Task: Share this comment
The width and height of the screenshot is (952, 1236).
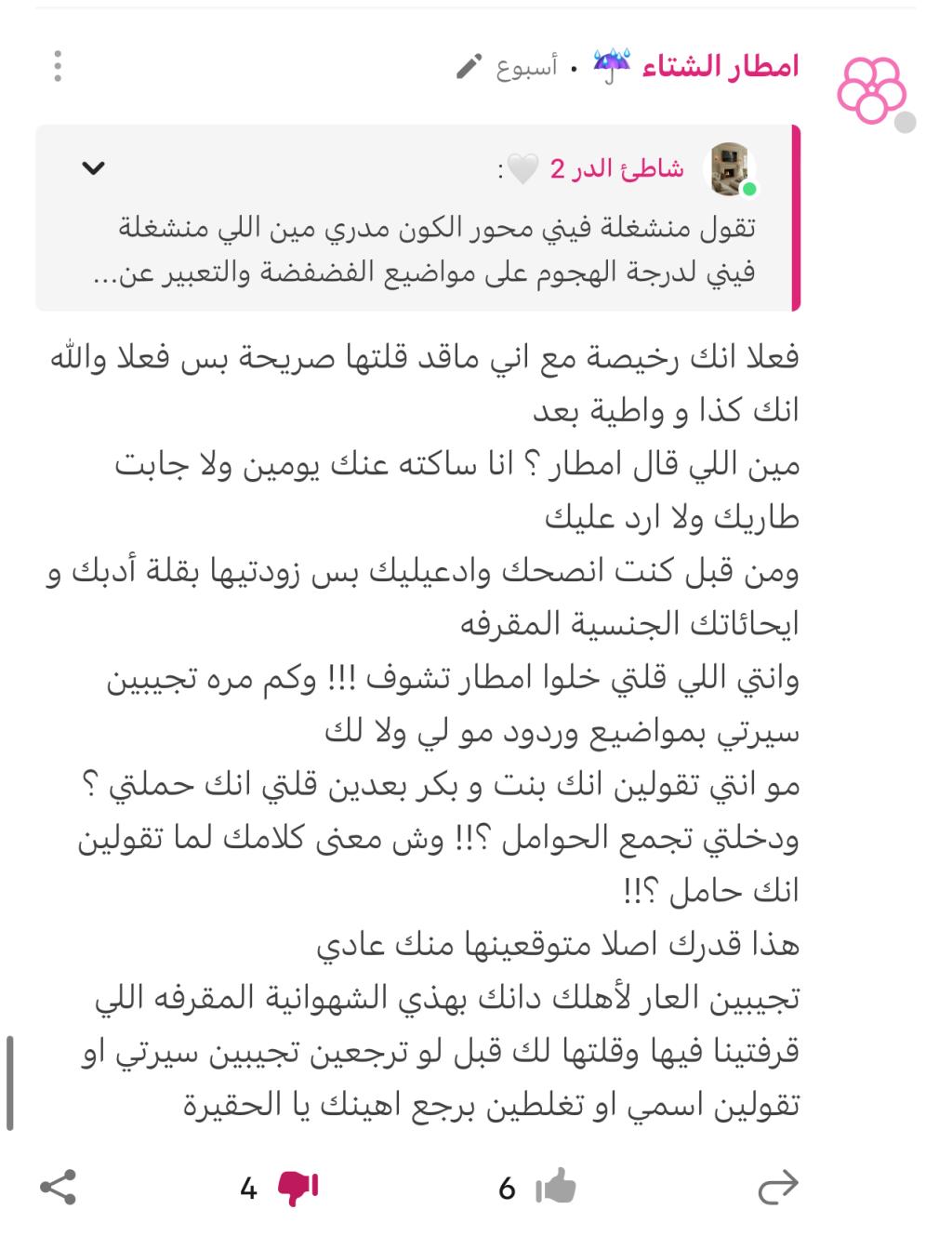Action: coord(59,1188)
